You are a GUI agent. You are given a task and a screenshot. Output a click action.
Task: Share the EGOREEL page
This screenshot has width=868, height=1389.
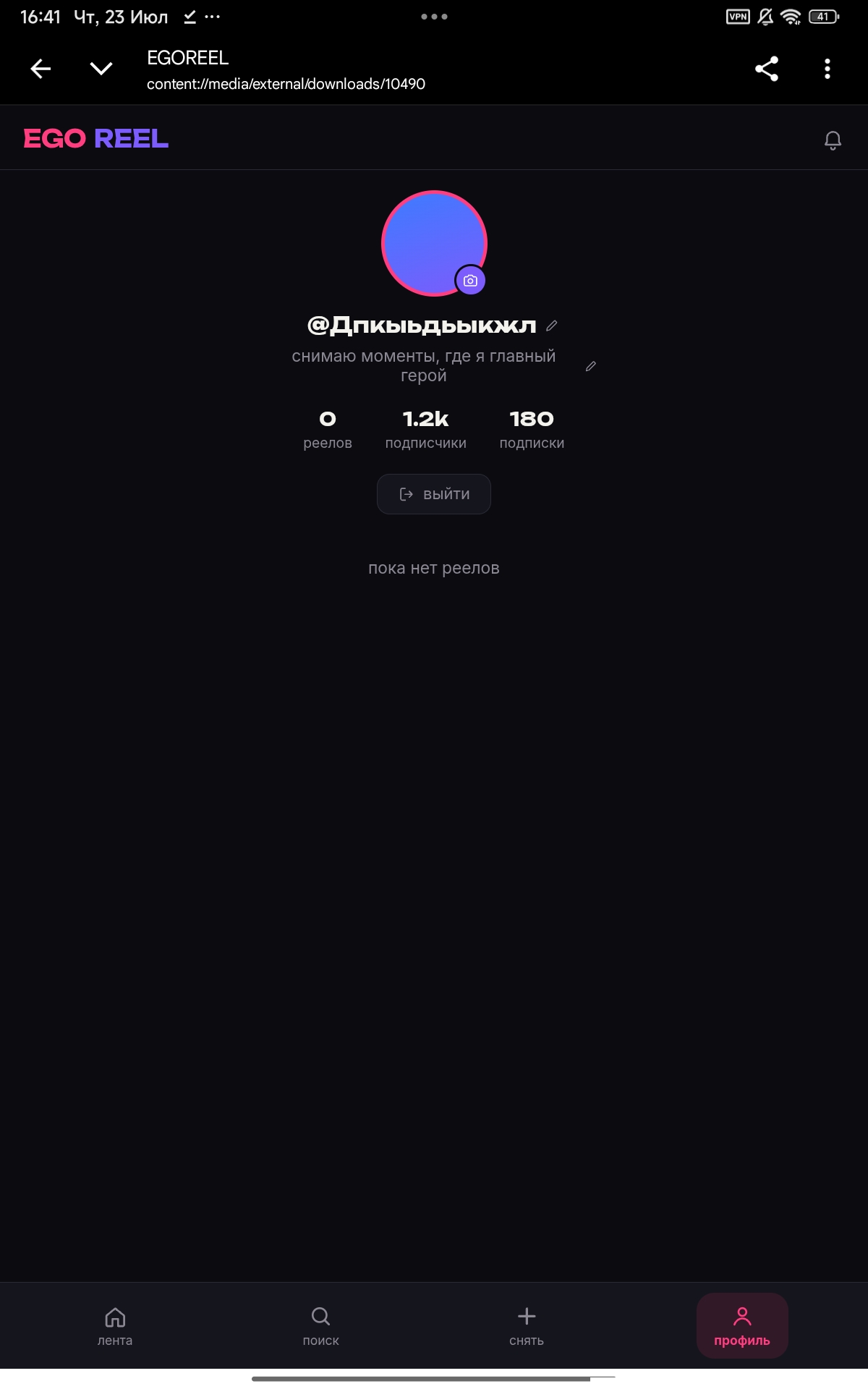(x=767, y=69)
